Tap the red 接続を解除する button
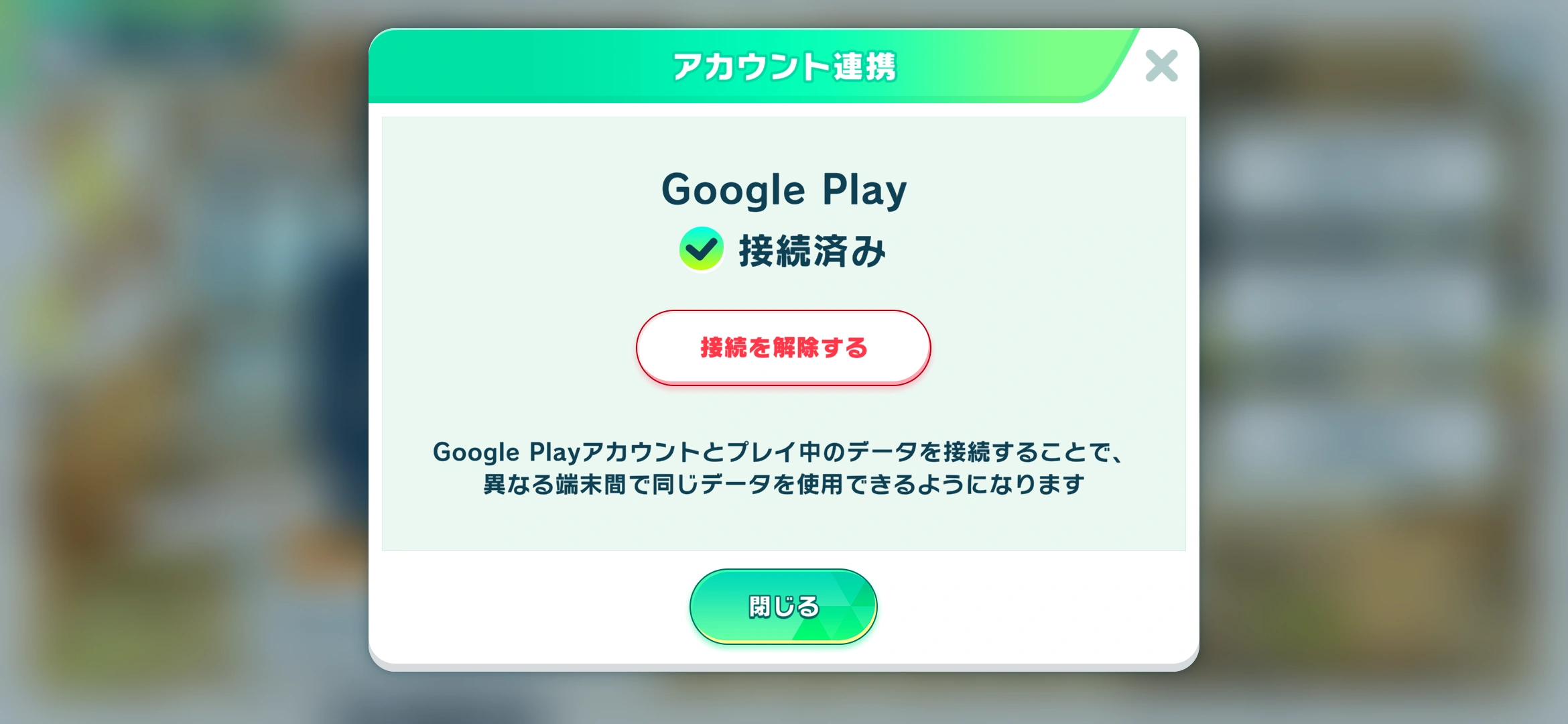The width and height of the screenshot is (1568, 724). 783,347
